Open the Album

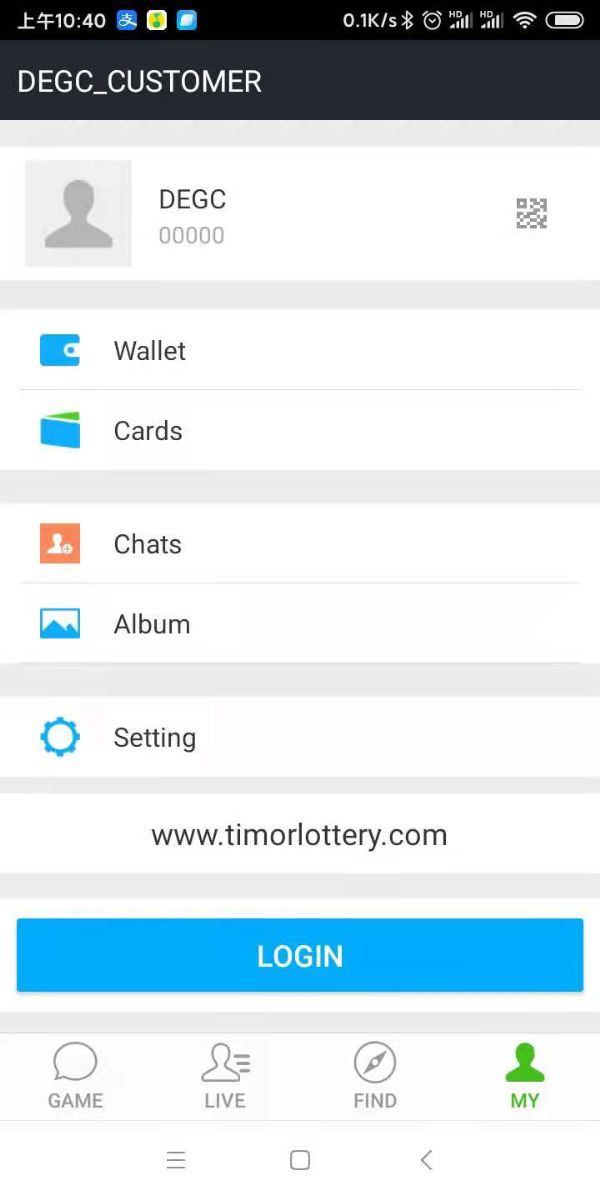click(x=300, y=624)
